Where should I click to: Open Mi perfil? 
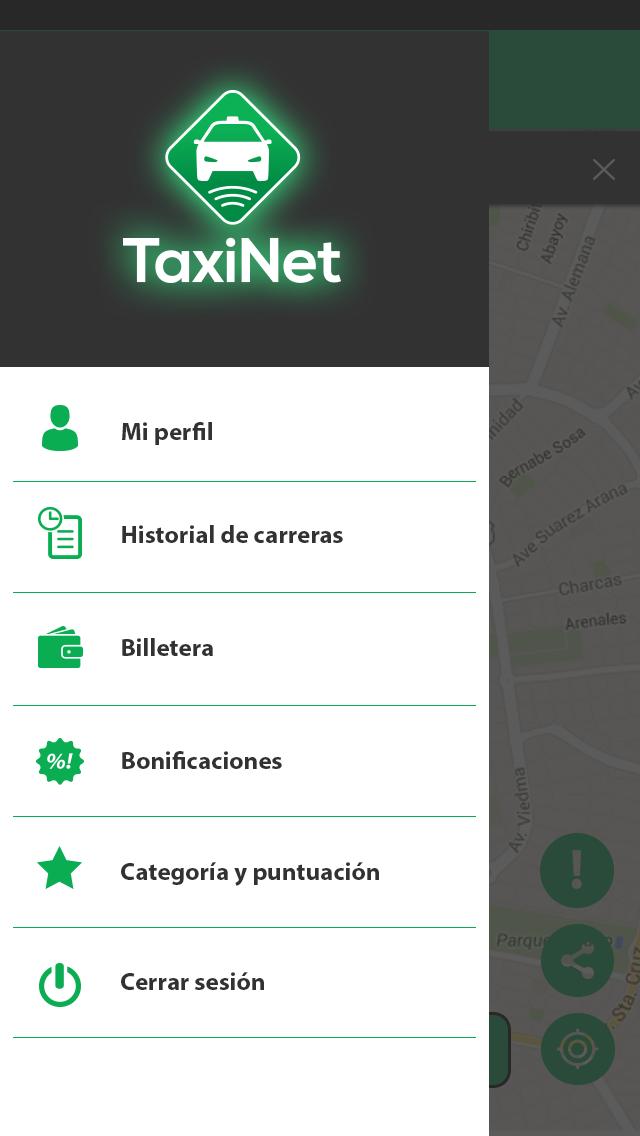point(167,432)
